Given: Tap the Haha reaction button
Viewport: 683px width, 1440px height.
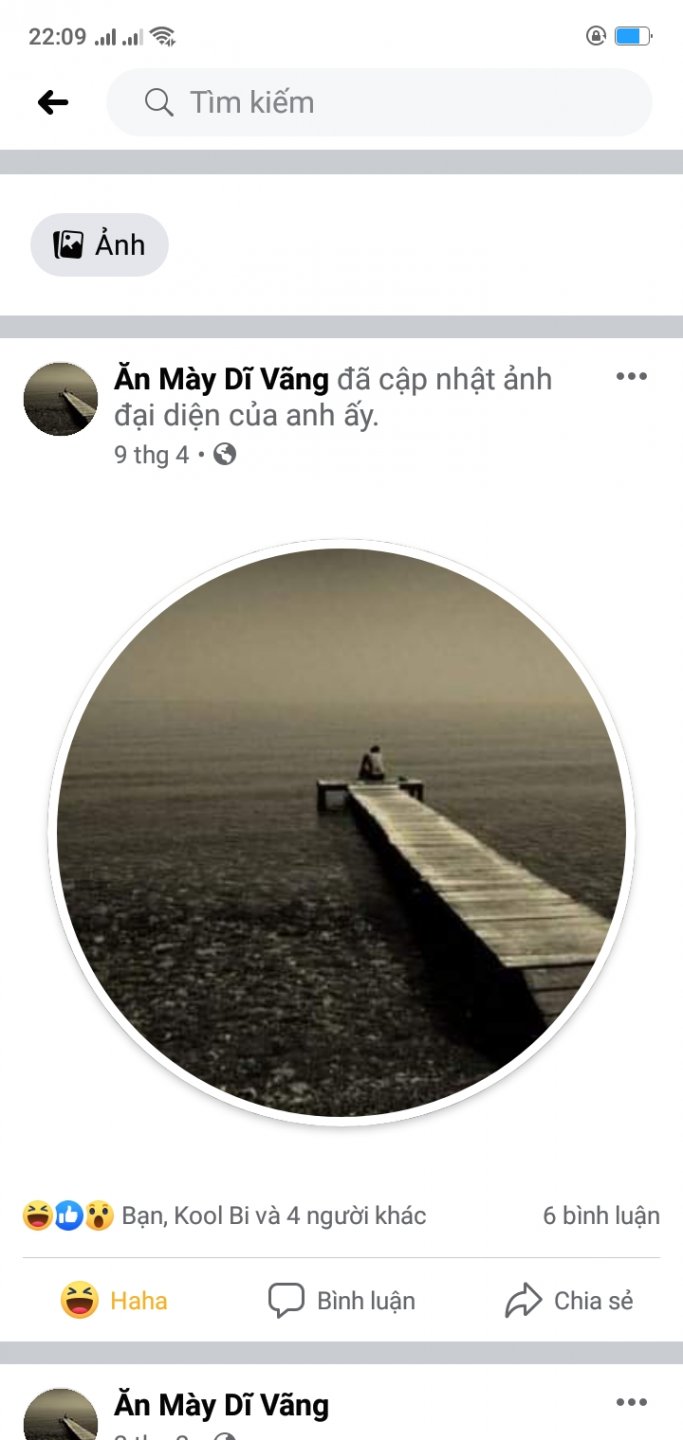Looking at the screenshot, I should [114, 1301].
